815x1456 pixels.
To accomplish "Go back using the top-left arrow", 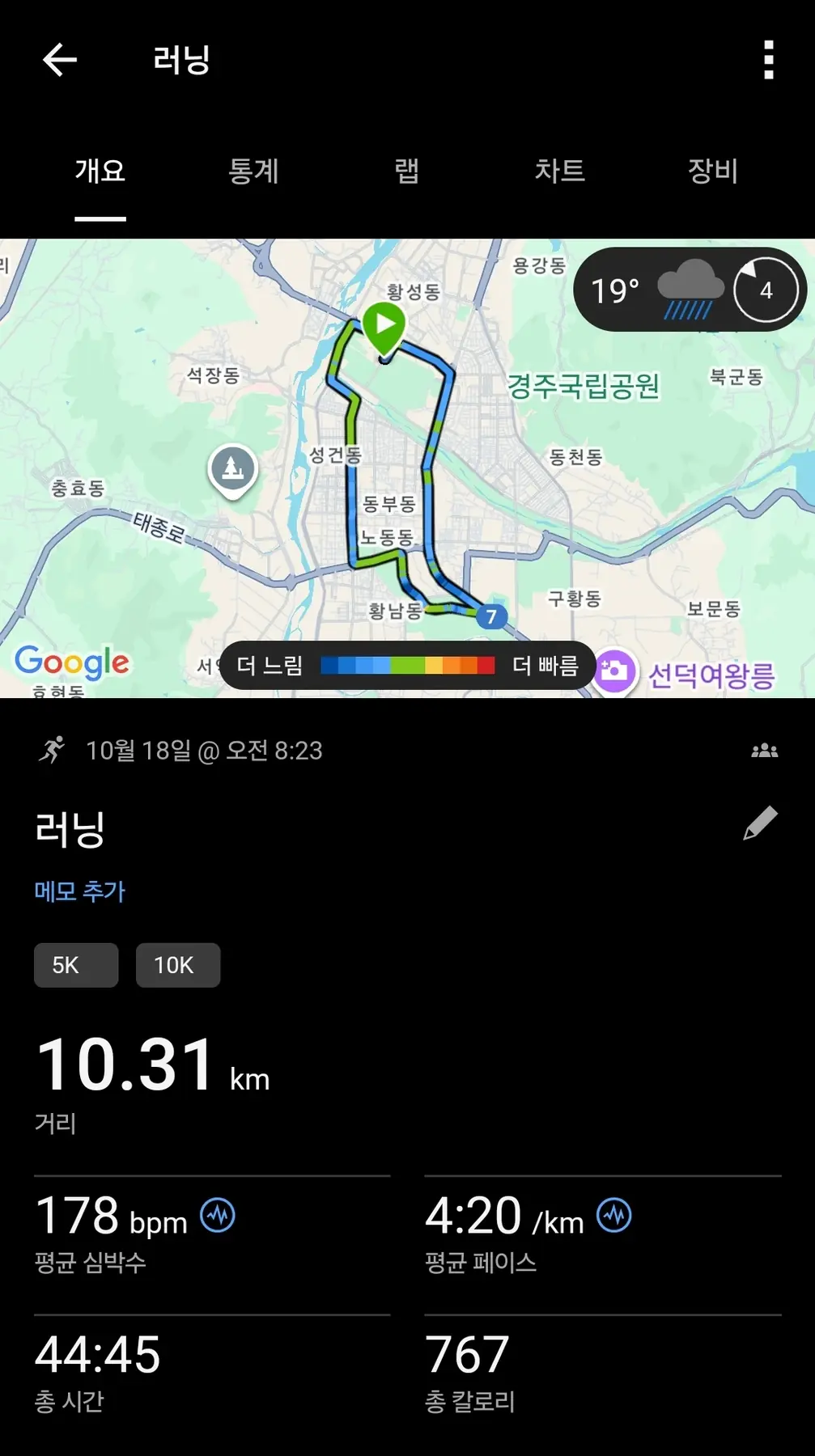I will pyautogui.click(x=60, y=60).
